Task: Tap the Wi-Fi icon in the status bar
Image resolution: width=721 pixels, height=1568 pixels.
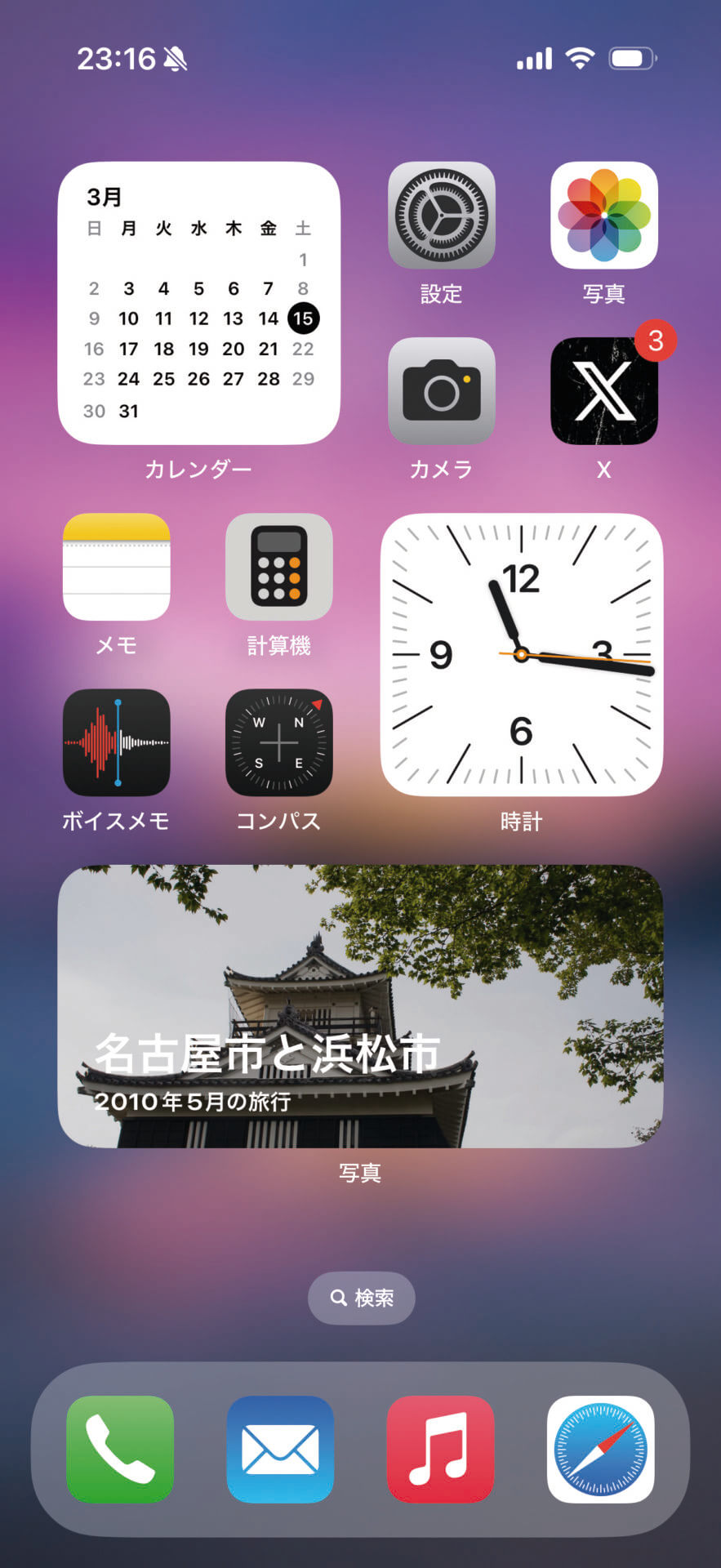Action: (x=580, y=57)
